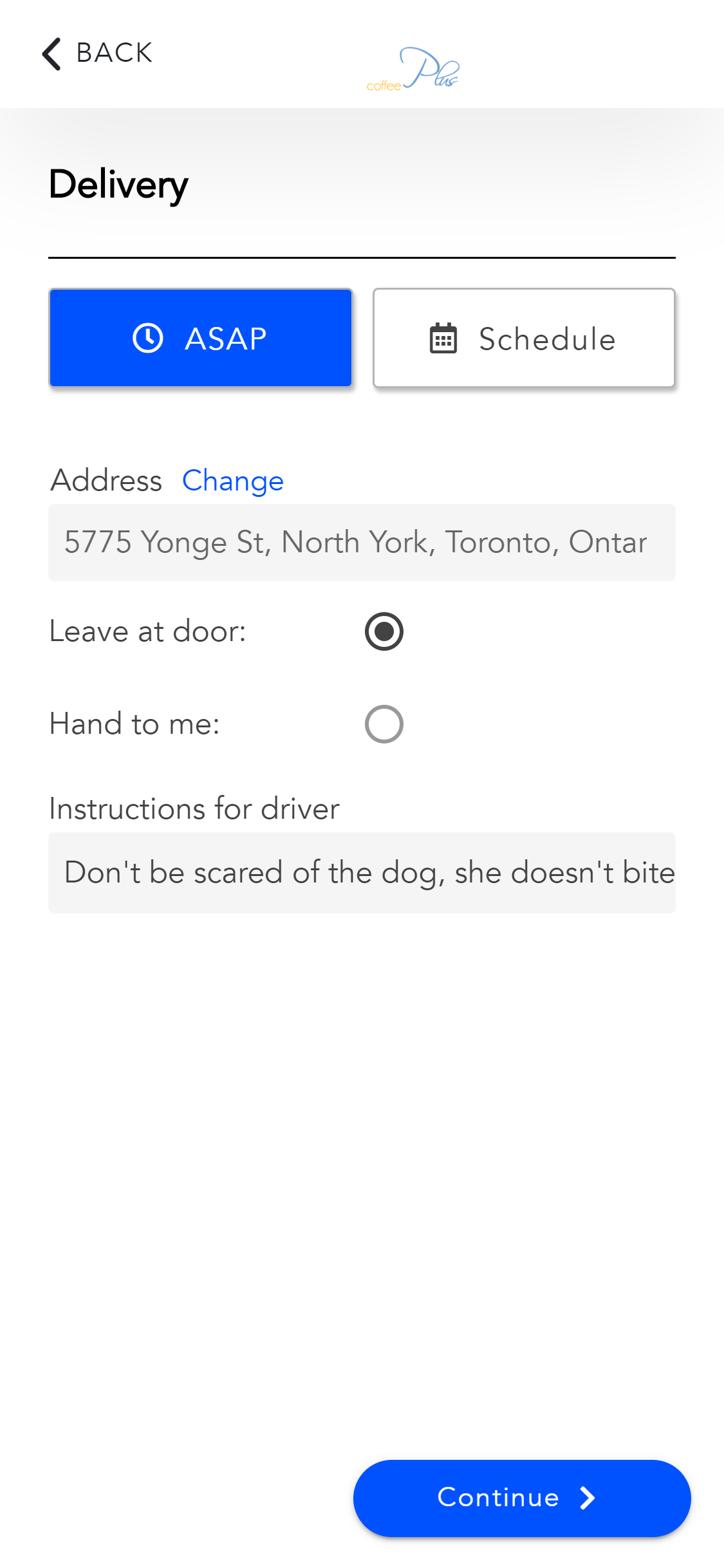The image size is (724, 1568).
Task: Edit the instructions for driver field
Action: [362, 873]
